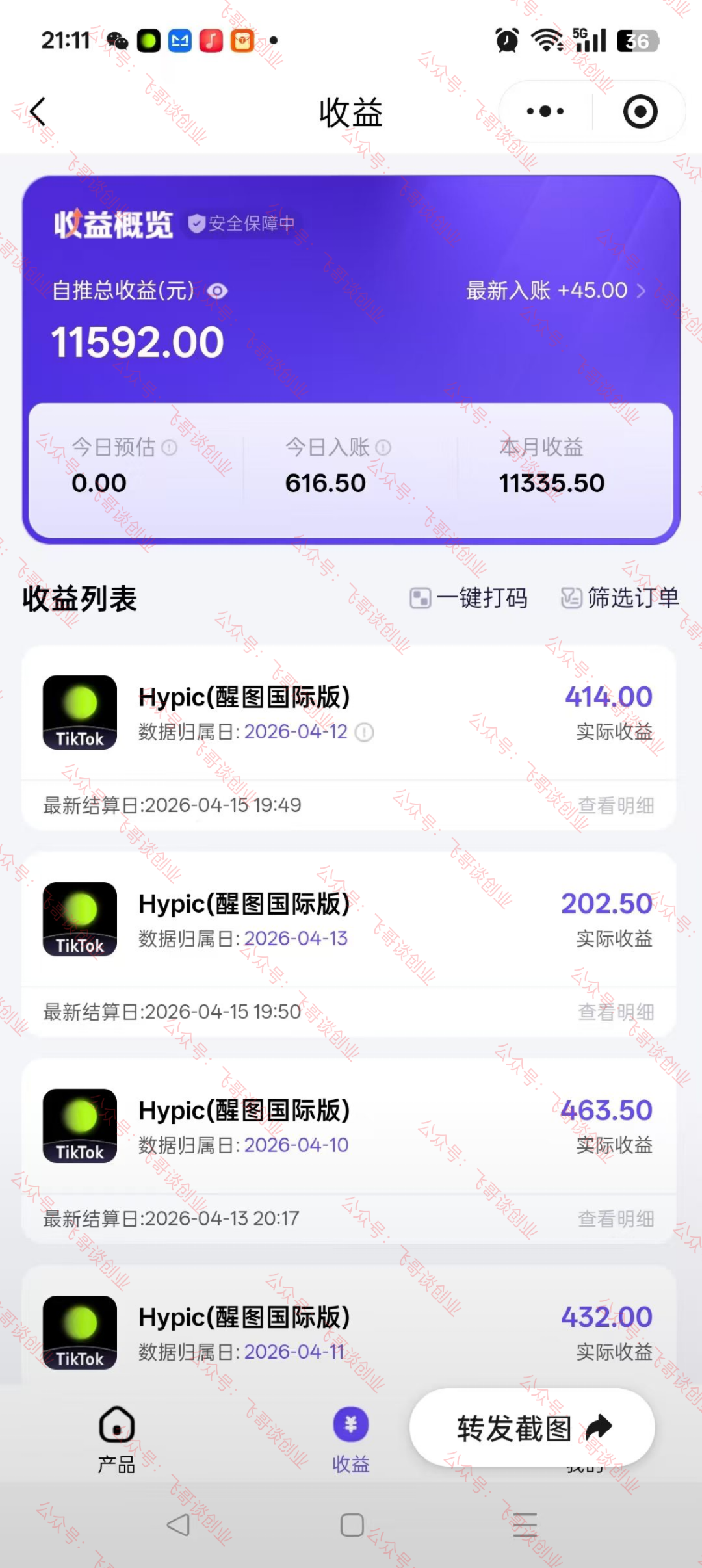Open the Hypic card with 432.00 earnings
702x1568 pixels.
pyautogui.click(x=349, y=1326)
